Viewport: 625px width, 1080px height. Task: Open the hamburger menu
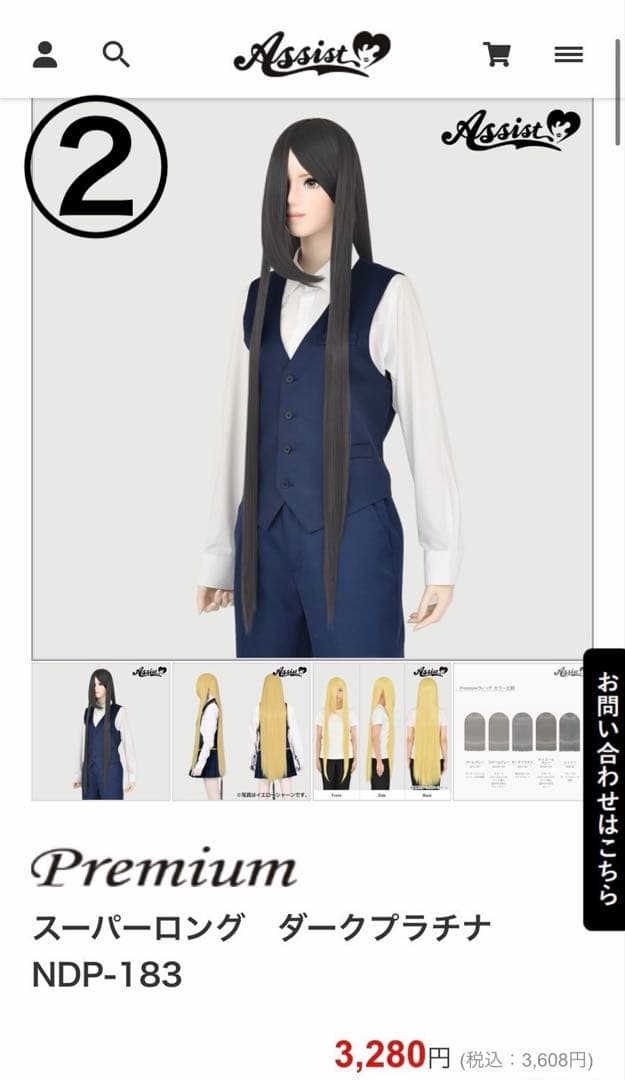click(x=568, y=54)
